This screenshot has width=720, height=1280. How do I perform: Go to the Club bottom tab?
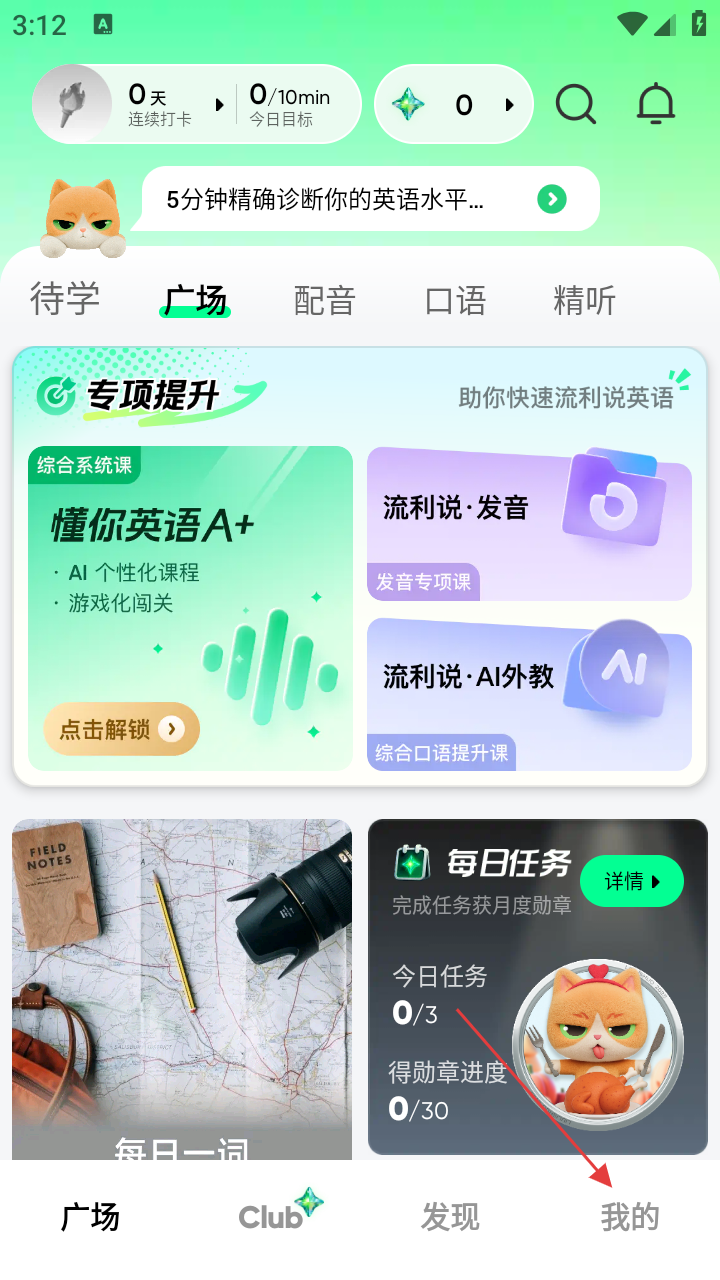[272, 1216]
